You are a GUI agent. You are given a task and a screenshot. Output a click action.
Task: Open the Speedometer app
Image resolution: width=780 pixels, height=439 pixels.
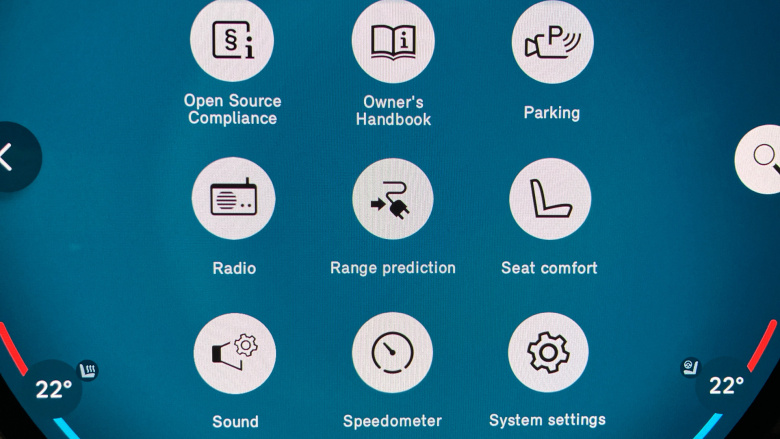click(x=392, y=353)
